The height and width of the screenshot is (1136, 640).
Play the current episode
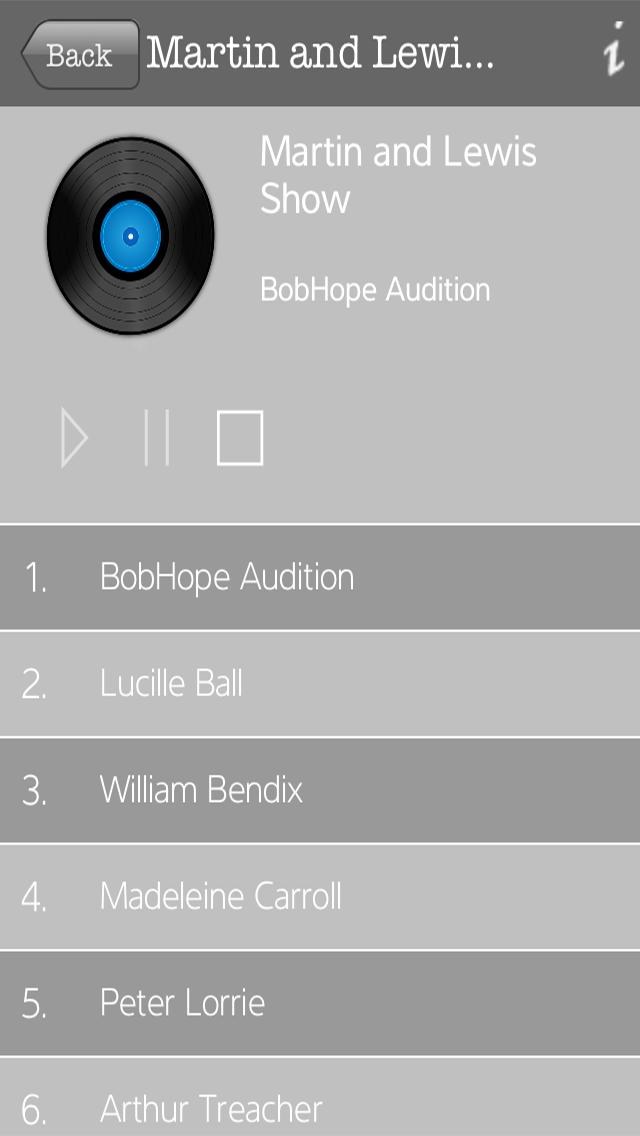(x=75, y=438)
